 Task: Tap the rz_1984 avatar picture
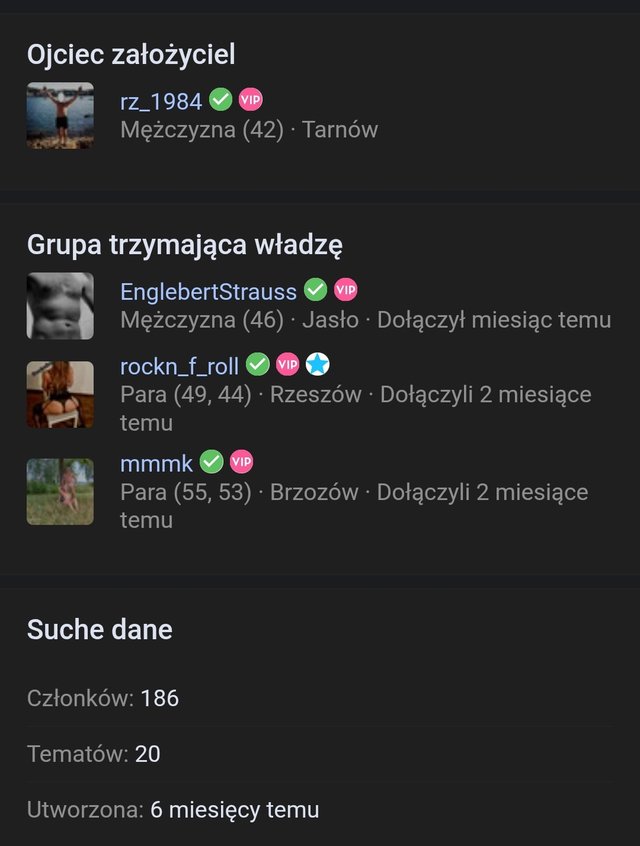[60, 115]
